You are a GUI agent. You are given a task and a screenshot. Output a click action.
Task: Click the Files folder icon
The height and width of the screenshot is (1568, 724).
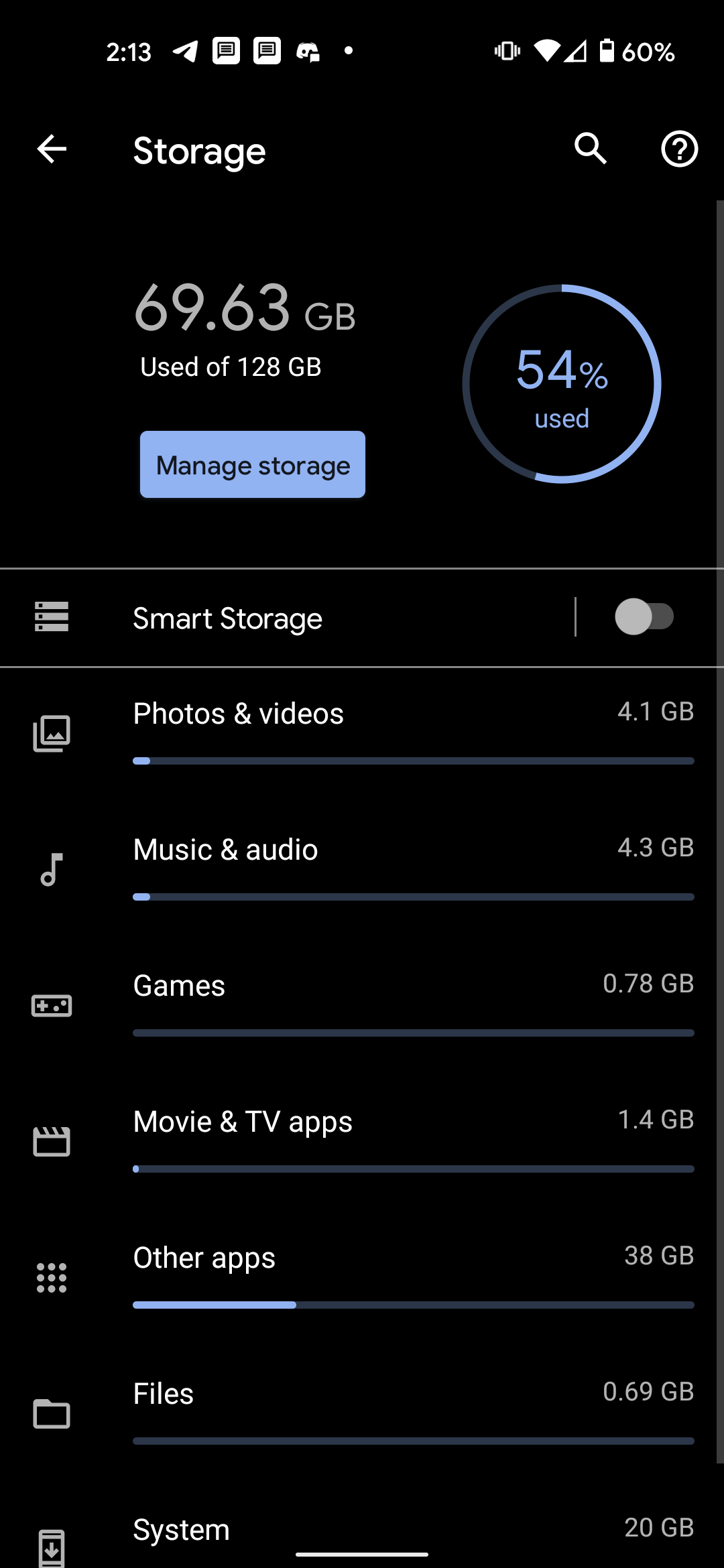[x=52, y=1413]
